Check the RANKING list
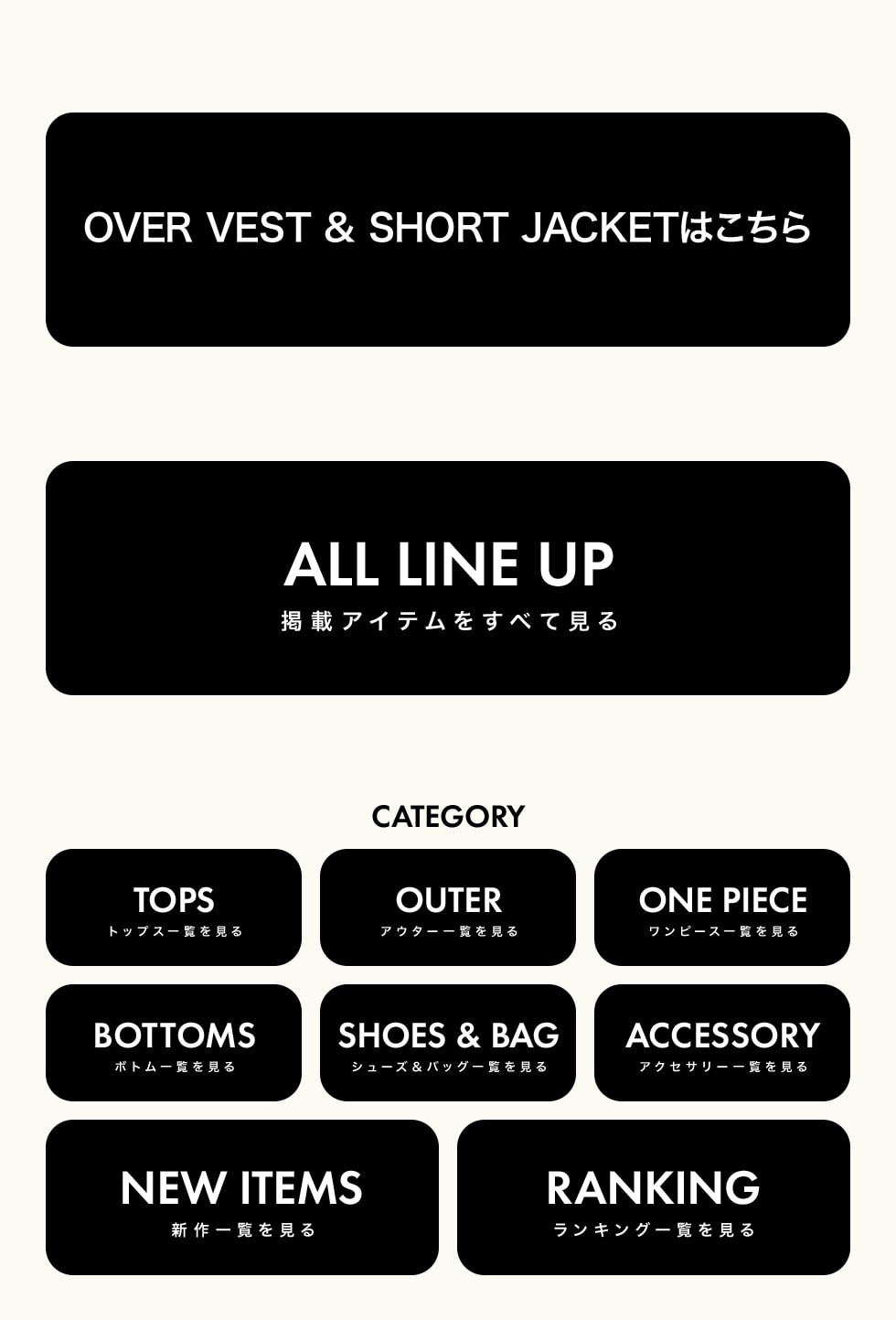The height and width of the screenshot is (1320, 896). [x=654, y=1197]
